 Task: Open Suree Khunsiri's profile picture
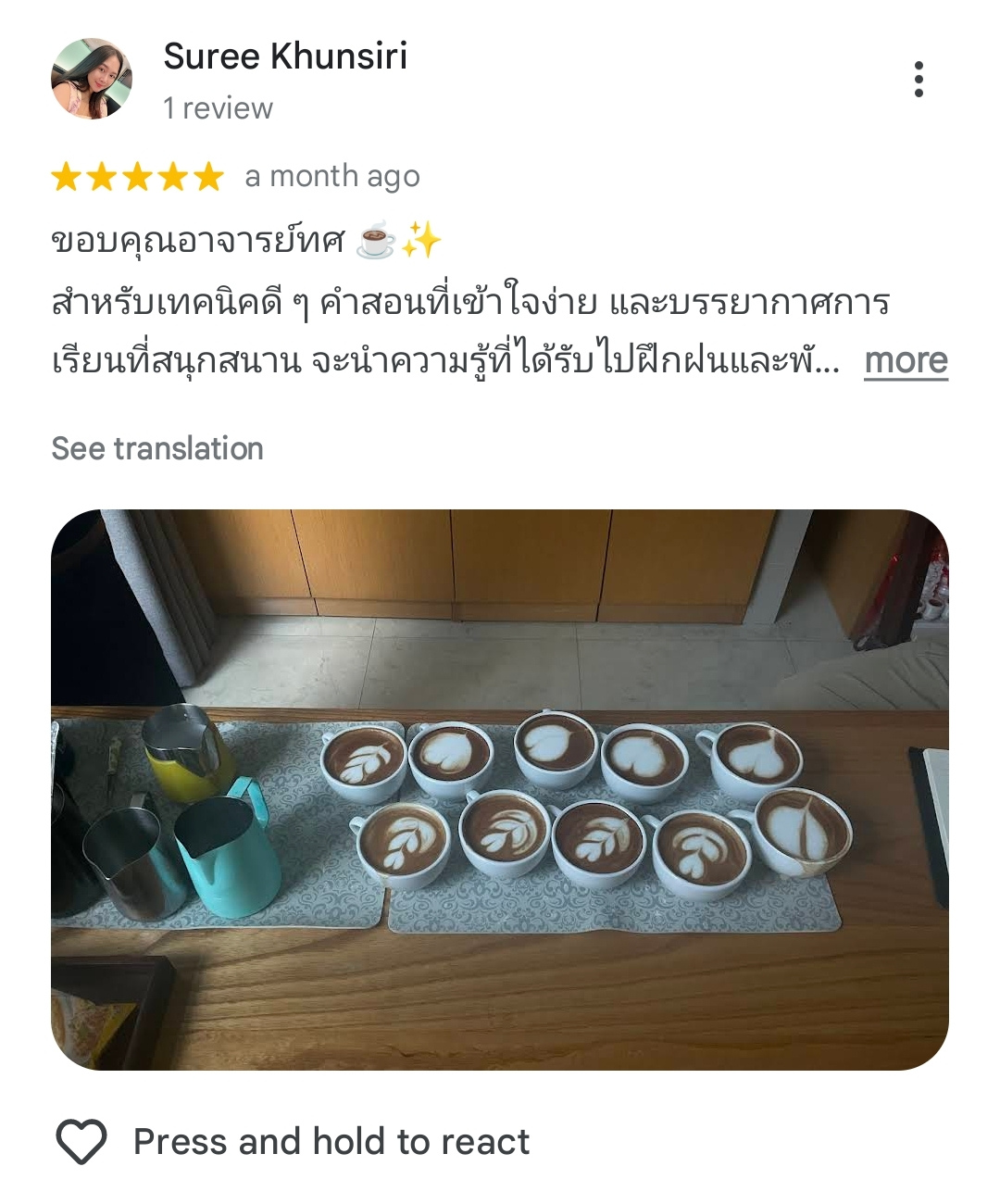[x=91, y=80]
